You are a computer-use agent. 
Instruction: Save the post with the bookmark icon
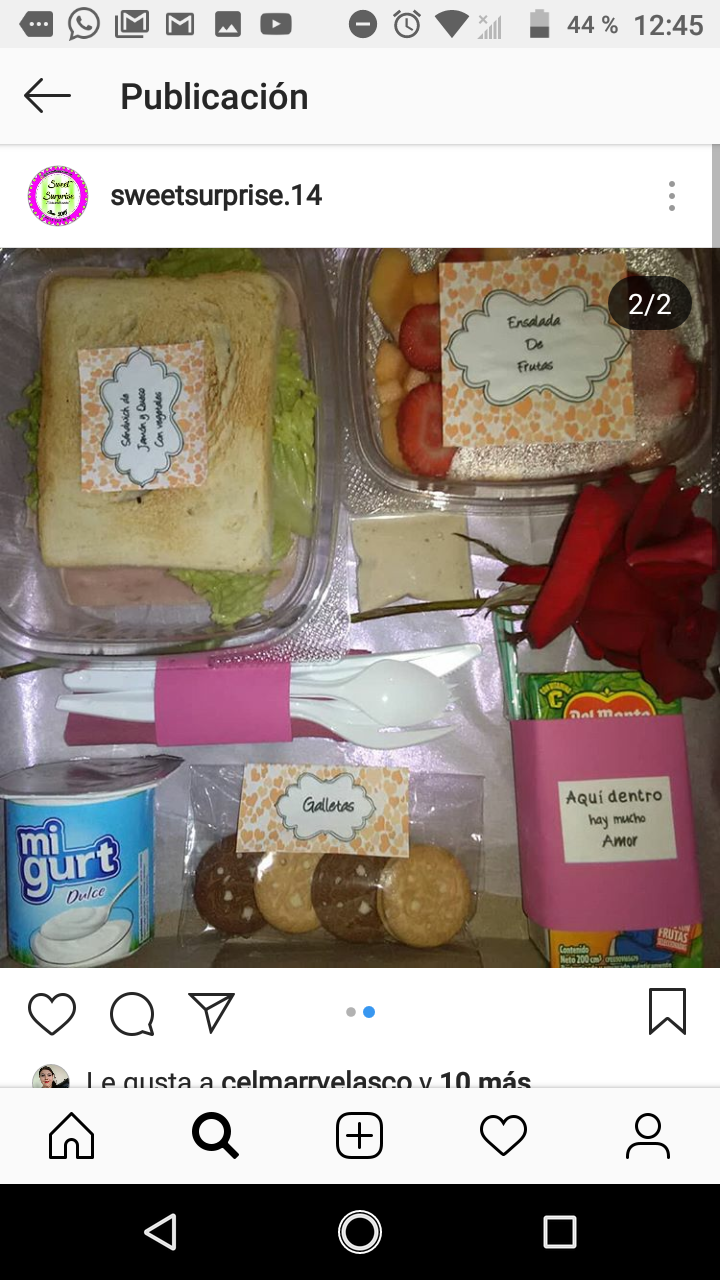pyautogui.click(x=667, y=1012)
